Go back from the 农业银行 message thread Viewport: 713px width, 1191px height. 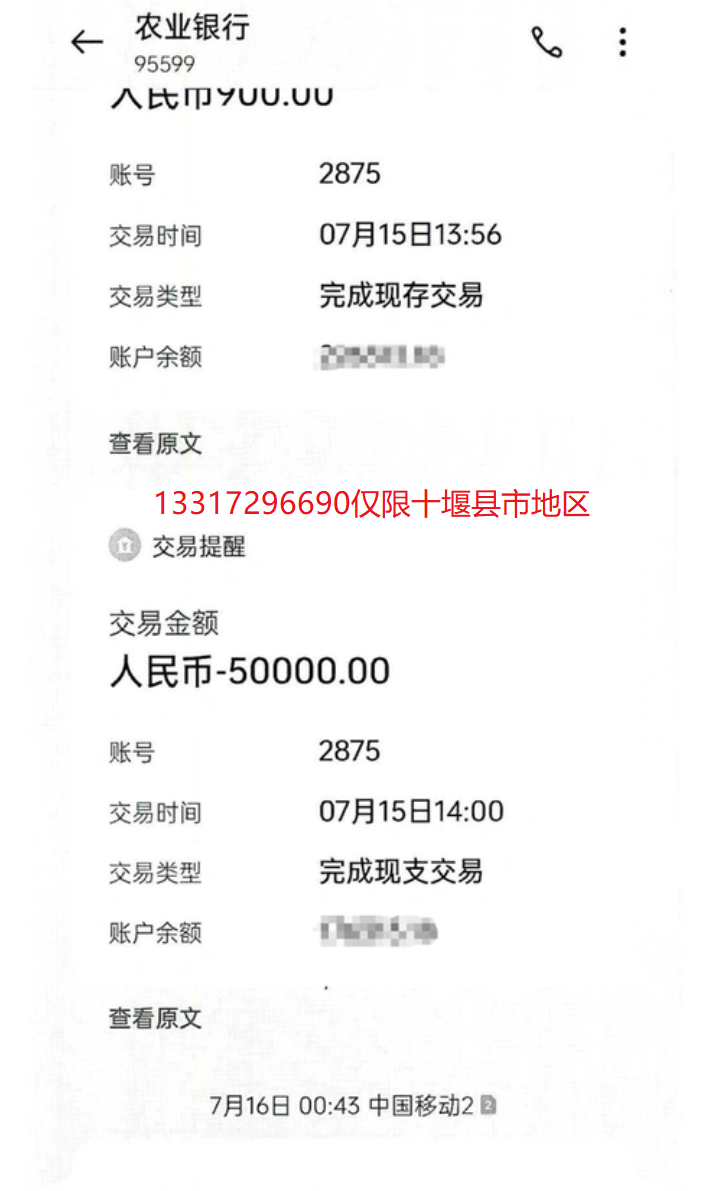87,42
